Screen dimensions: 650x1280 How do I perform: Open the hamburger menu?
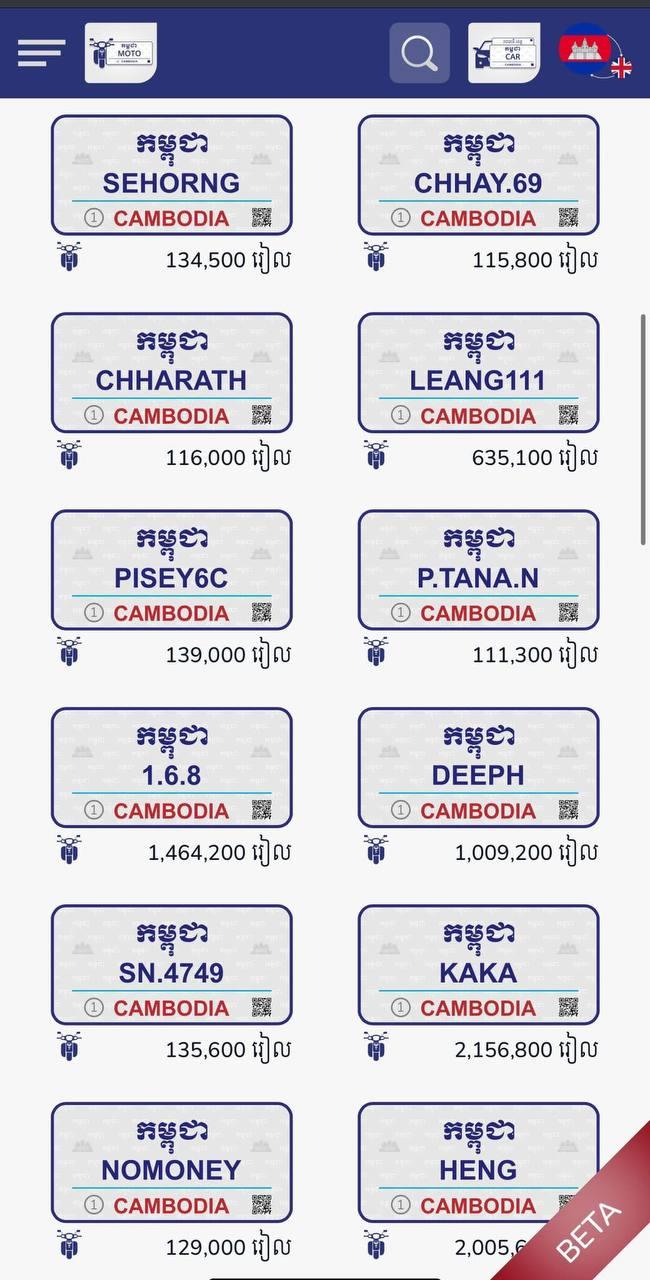[41, 53]
